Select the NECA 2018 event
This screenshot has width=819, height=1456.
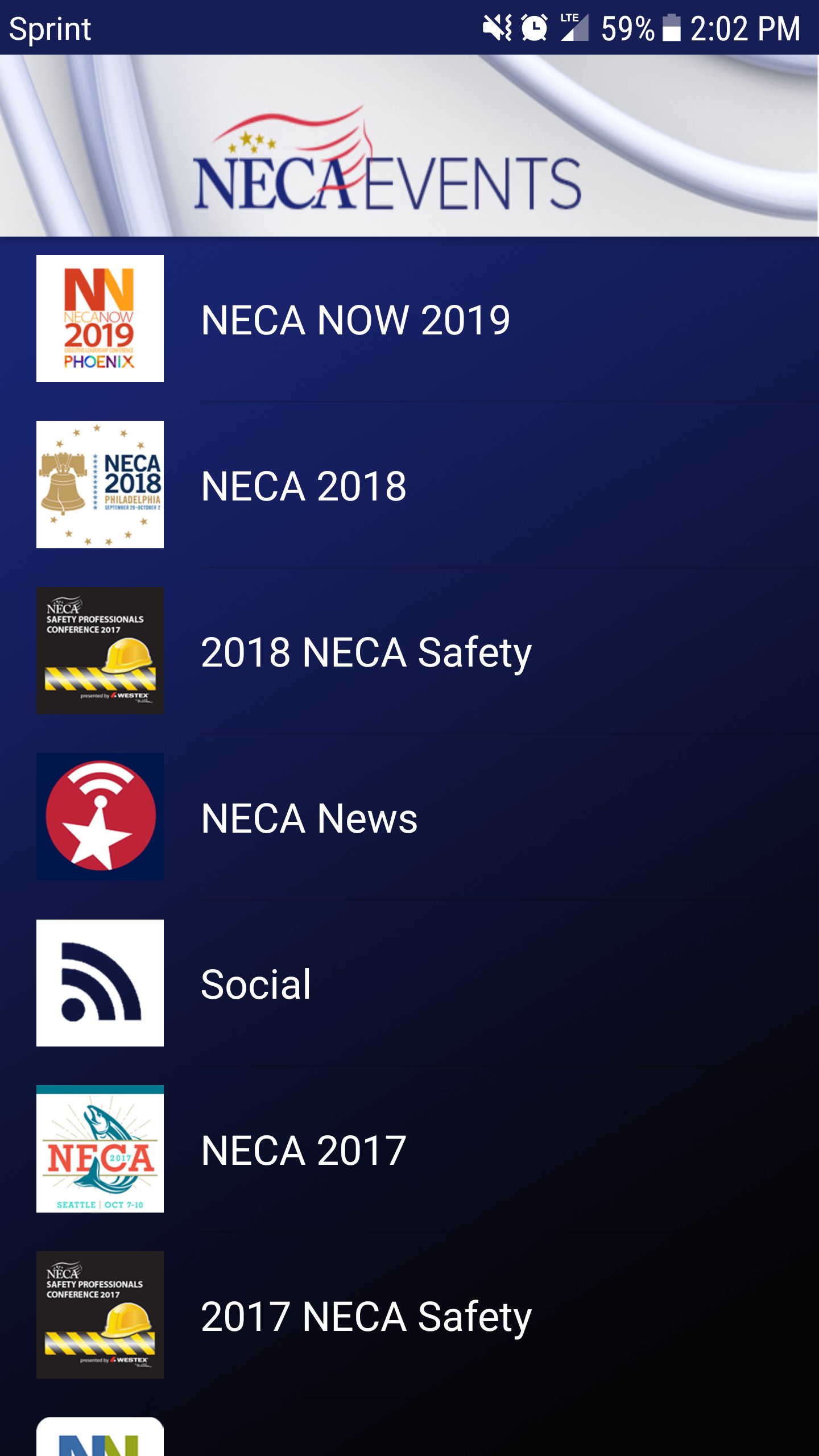[x=409, y=485]
